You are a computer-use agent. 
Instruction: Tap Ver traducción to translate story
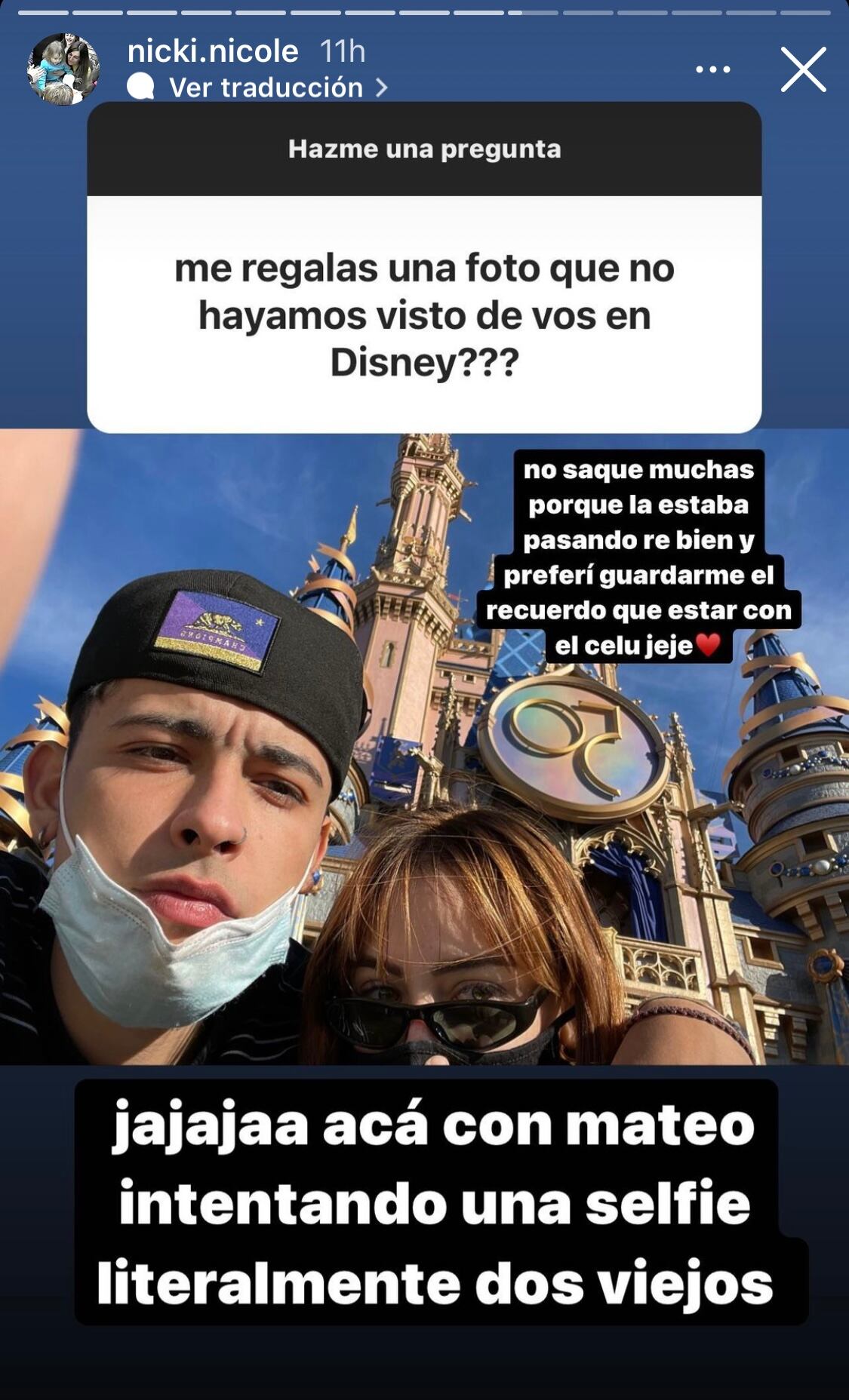pos(266,87)
